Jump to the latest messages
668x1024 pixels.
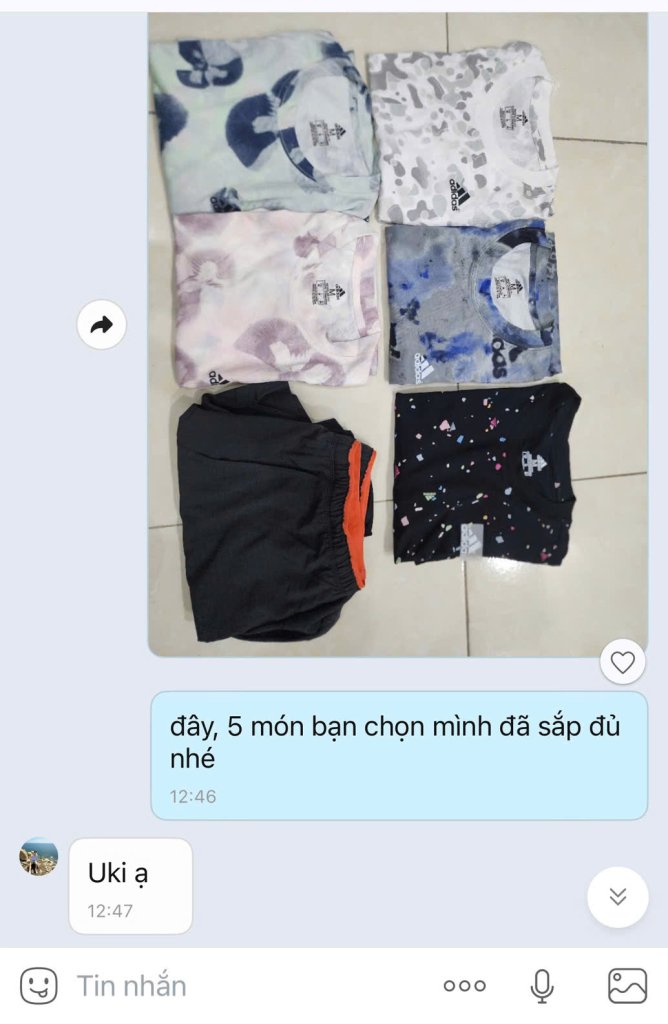[x=617, y=897]
